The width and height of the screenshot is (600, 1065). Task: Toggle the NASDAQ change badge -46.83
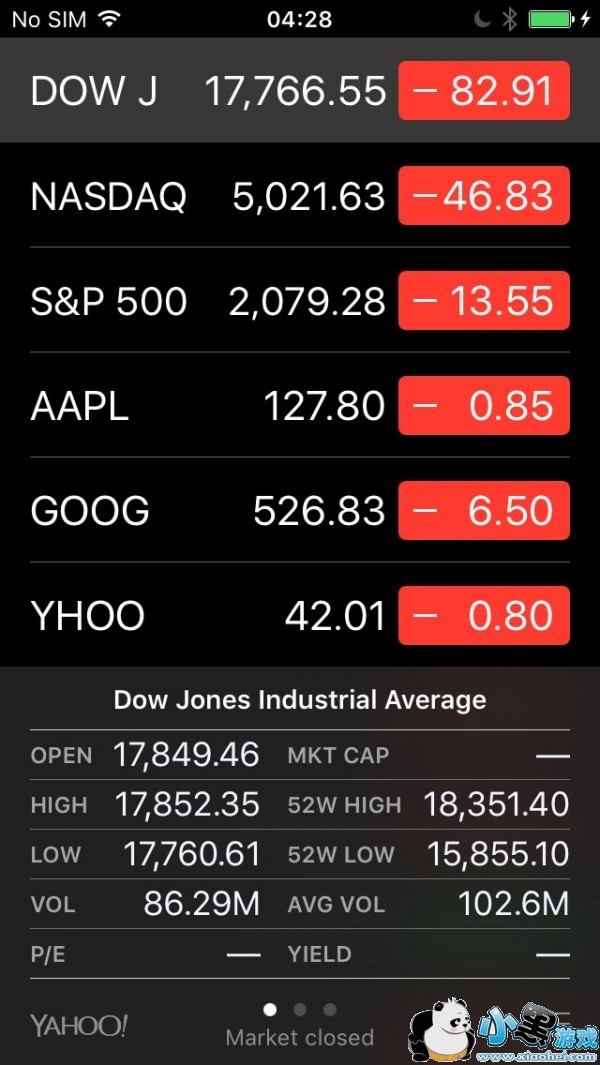(x=484, y=196)
